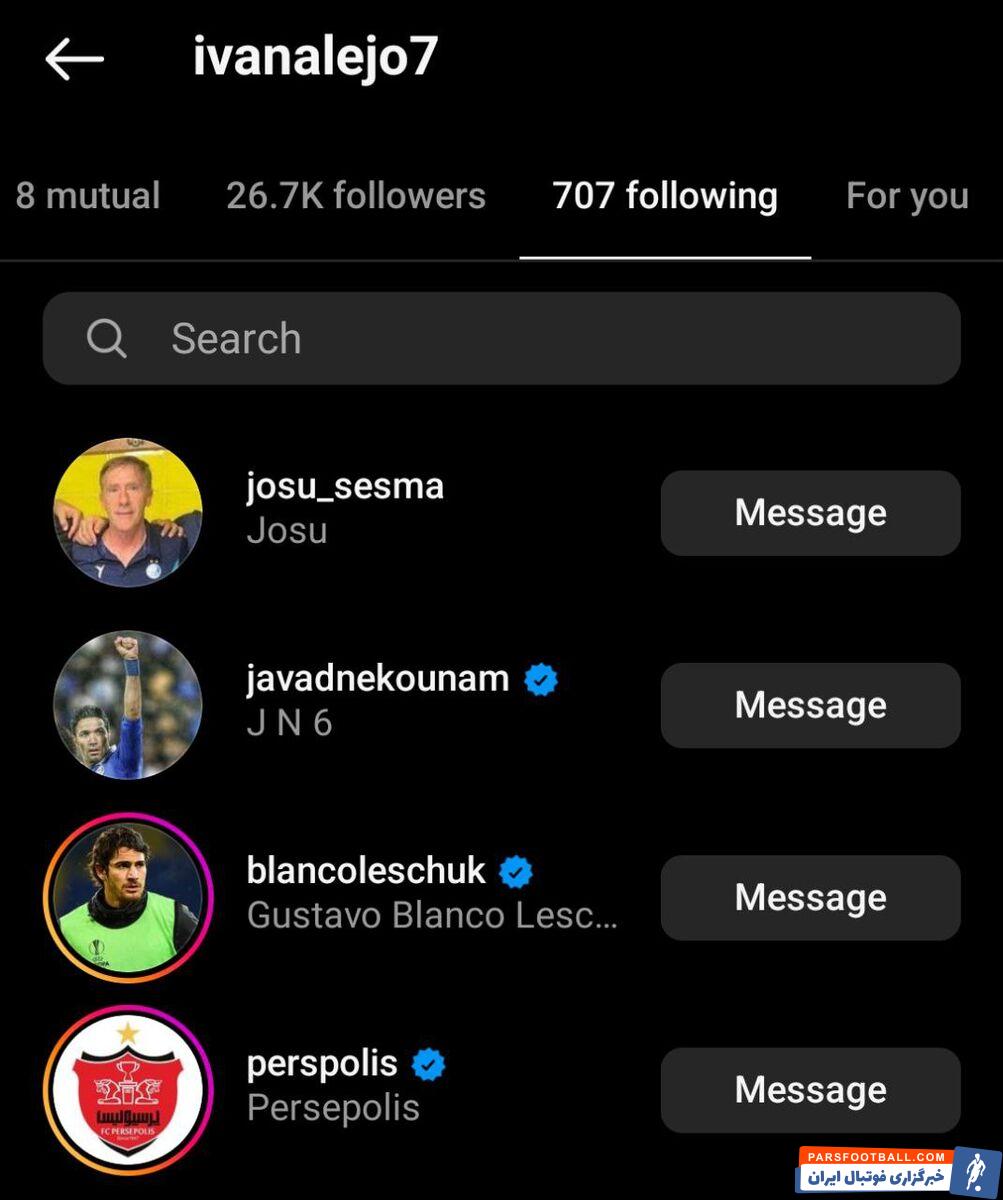Open javadnekounam's profile row
Screen dimensions: 1003x1200
point(378,698)
